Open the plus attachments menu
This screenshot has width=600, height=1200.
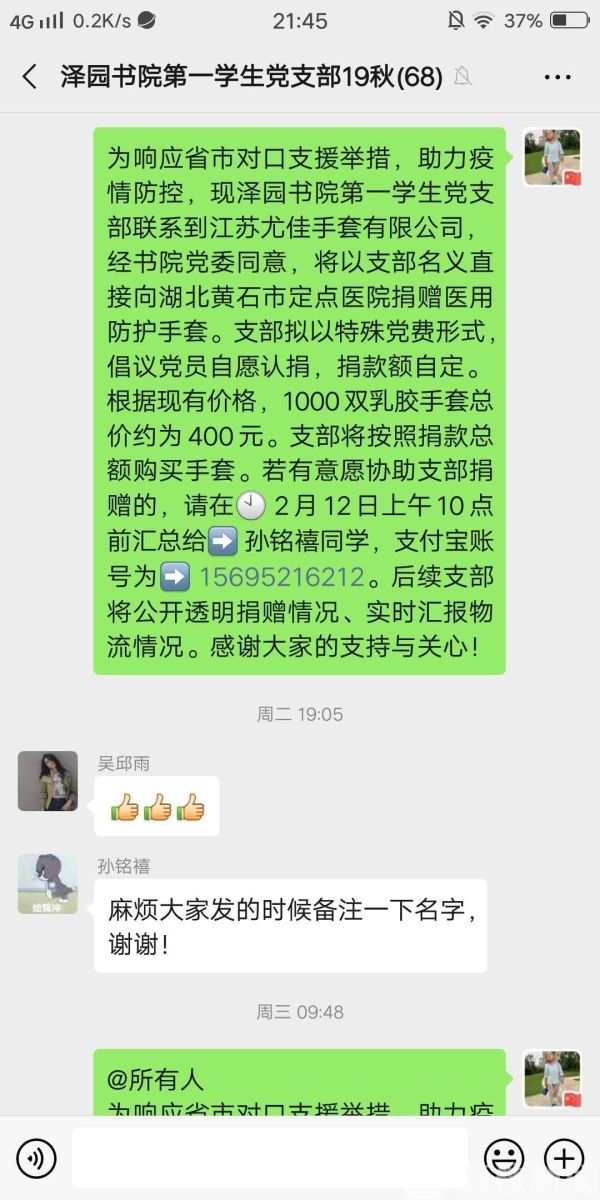coord(564,1158)
